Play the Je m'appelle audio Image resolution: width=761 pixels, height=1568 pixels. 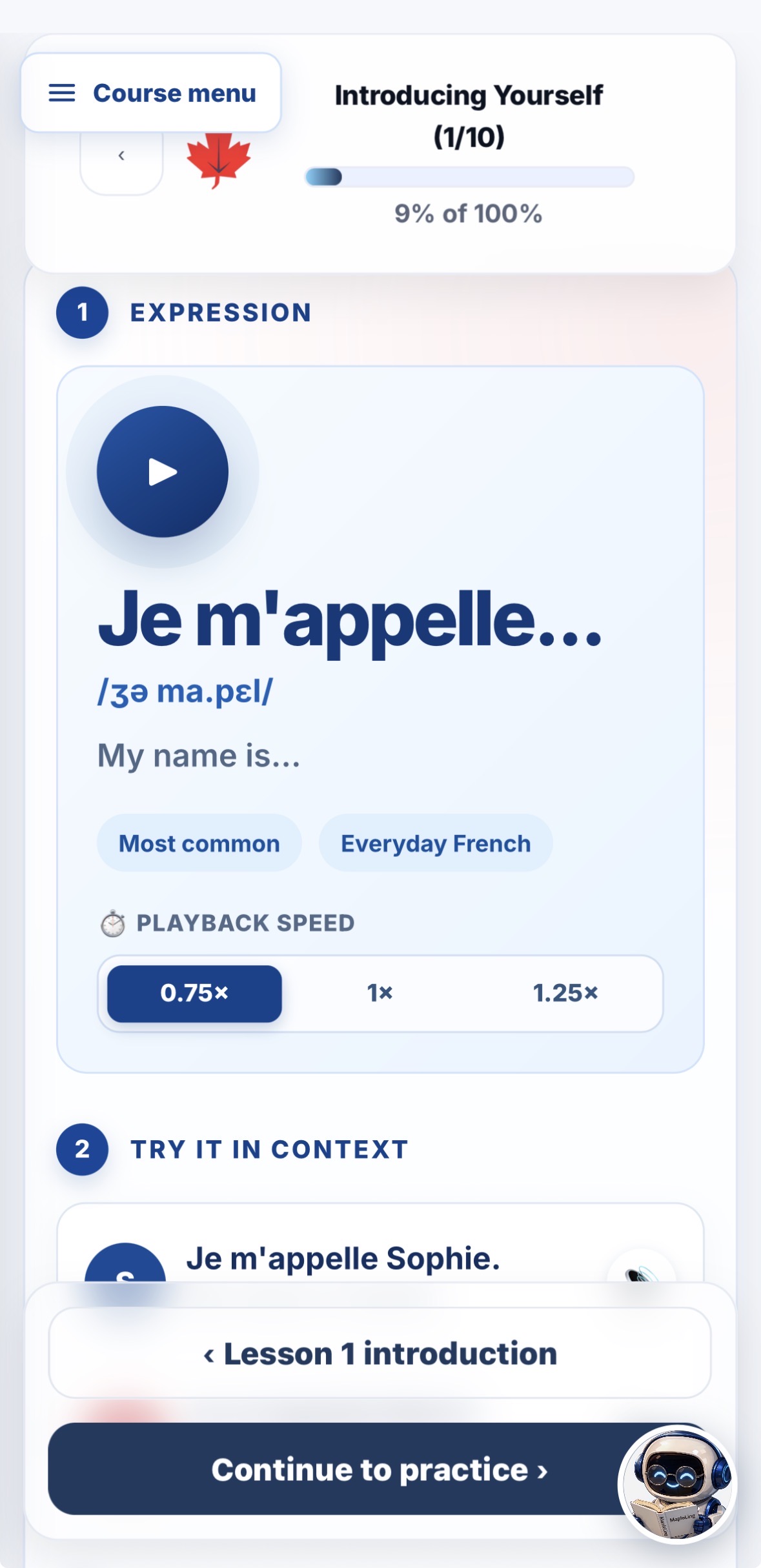163,472
